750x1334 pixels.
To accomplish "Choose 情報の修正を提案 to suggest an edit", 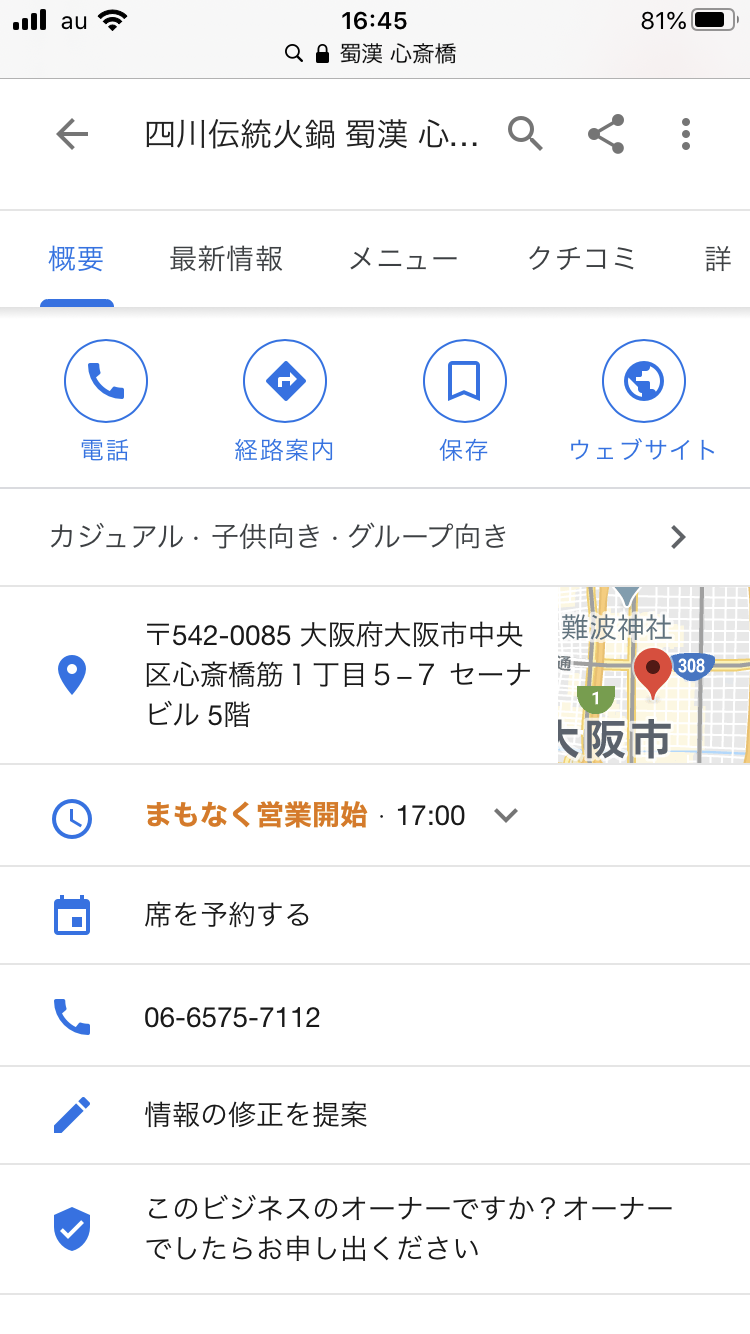I will click(x=256, y=1114).
